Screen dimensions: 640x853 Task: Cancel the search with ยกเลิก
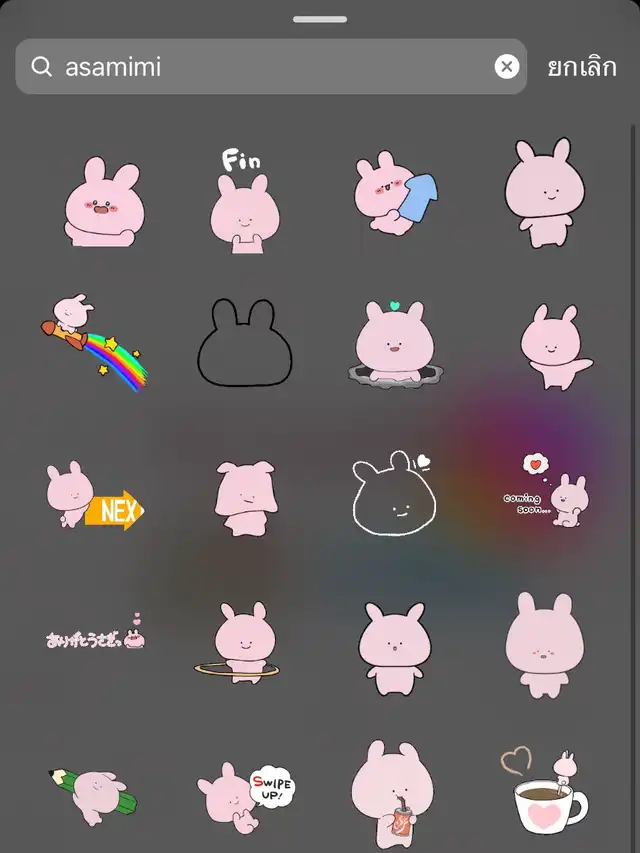point(582,67)
